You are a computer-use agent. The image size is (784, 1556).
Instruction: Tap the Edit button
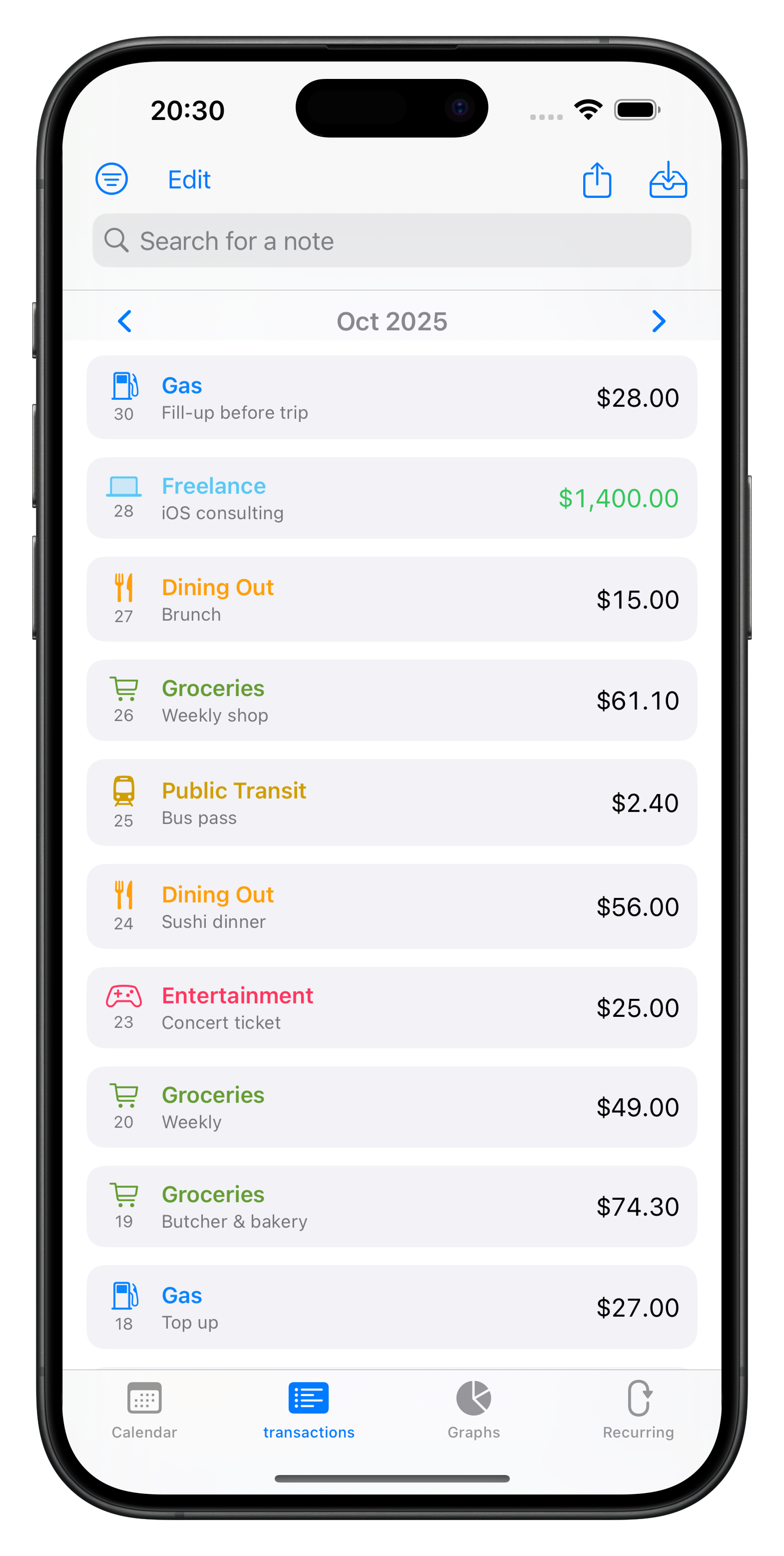pos(189,180)
